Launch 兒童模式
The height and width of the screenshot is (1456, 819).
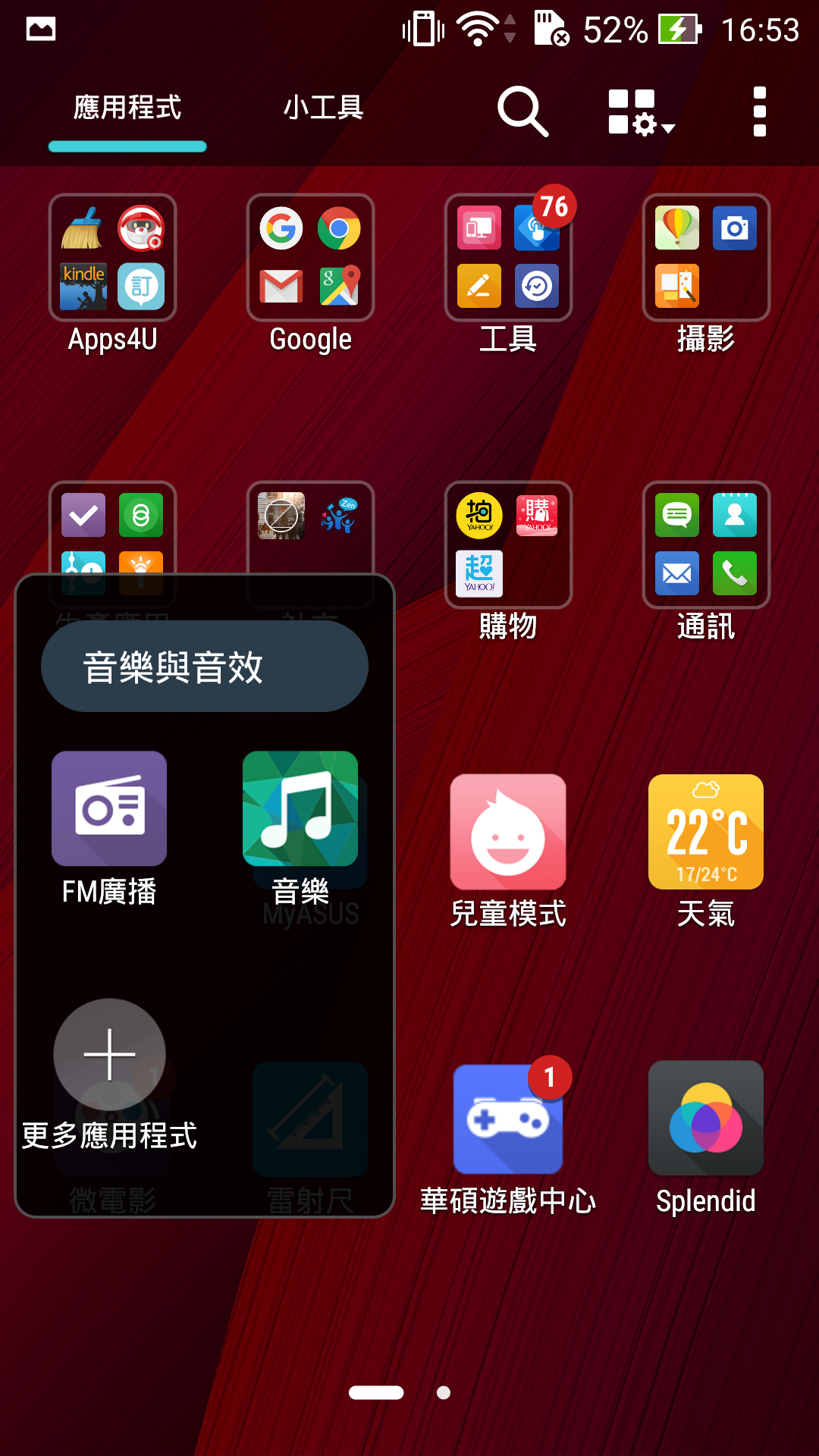coord(508,832)
